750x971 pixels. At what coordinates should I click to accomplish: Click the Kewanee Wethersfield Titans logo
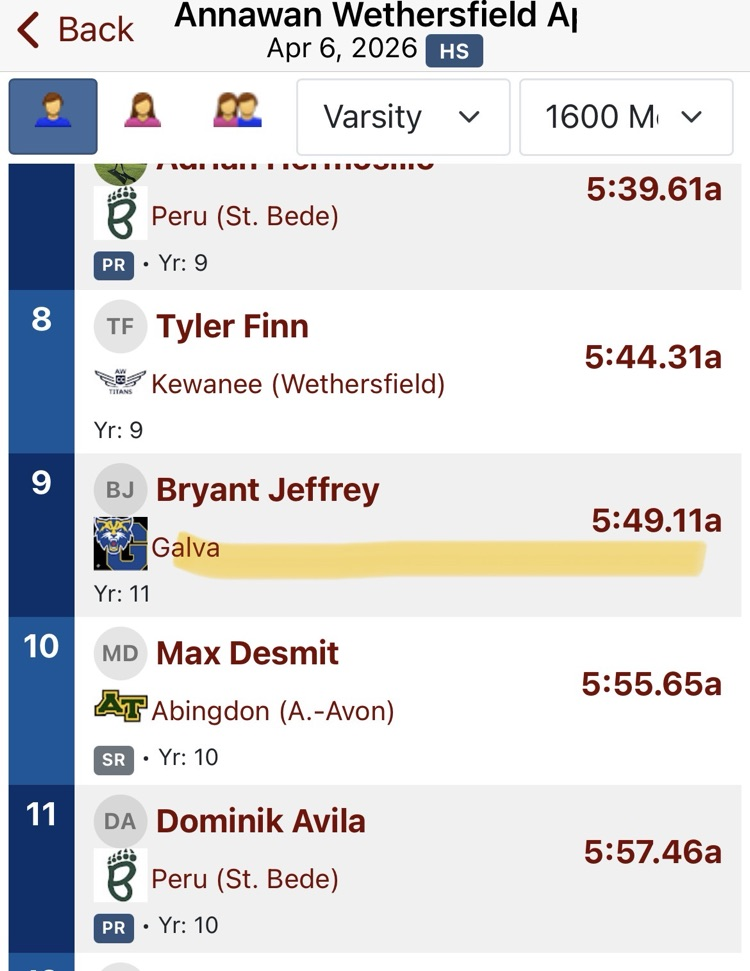(x=120, y=380)
